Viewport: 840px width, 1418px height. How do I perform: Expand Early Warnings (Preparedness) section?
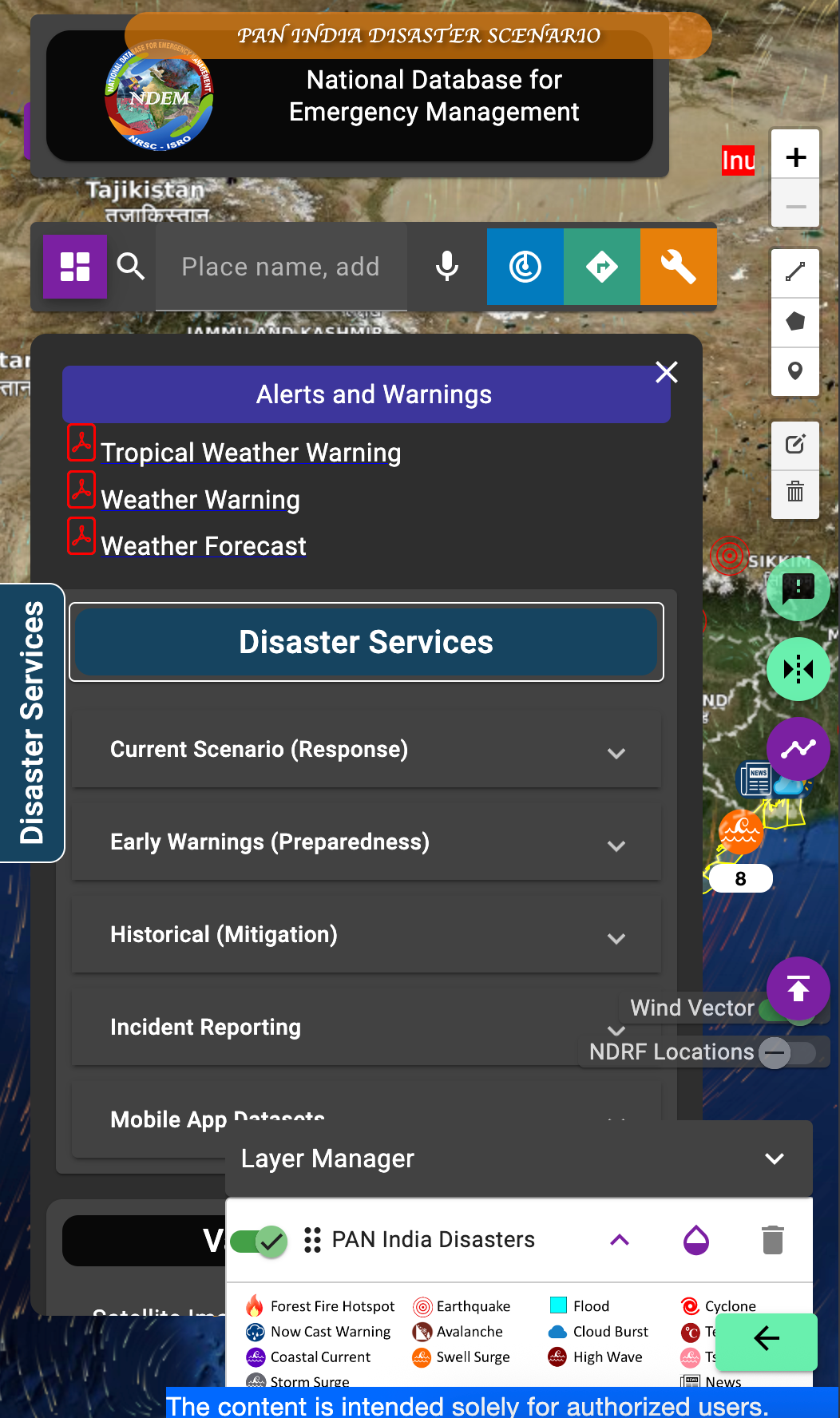tap(367, 842)
